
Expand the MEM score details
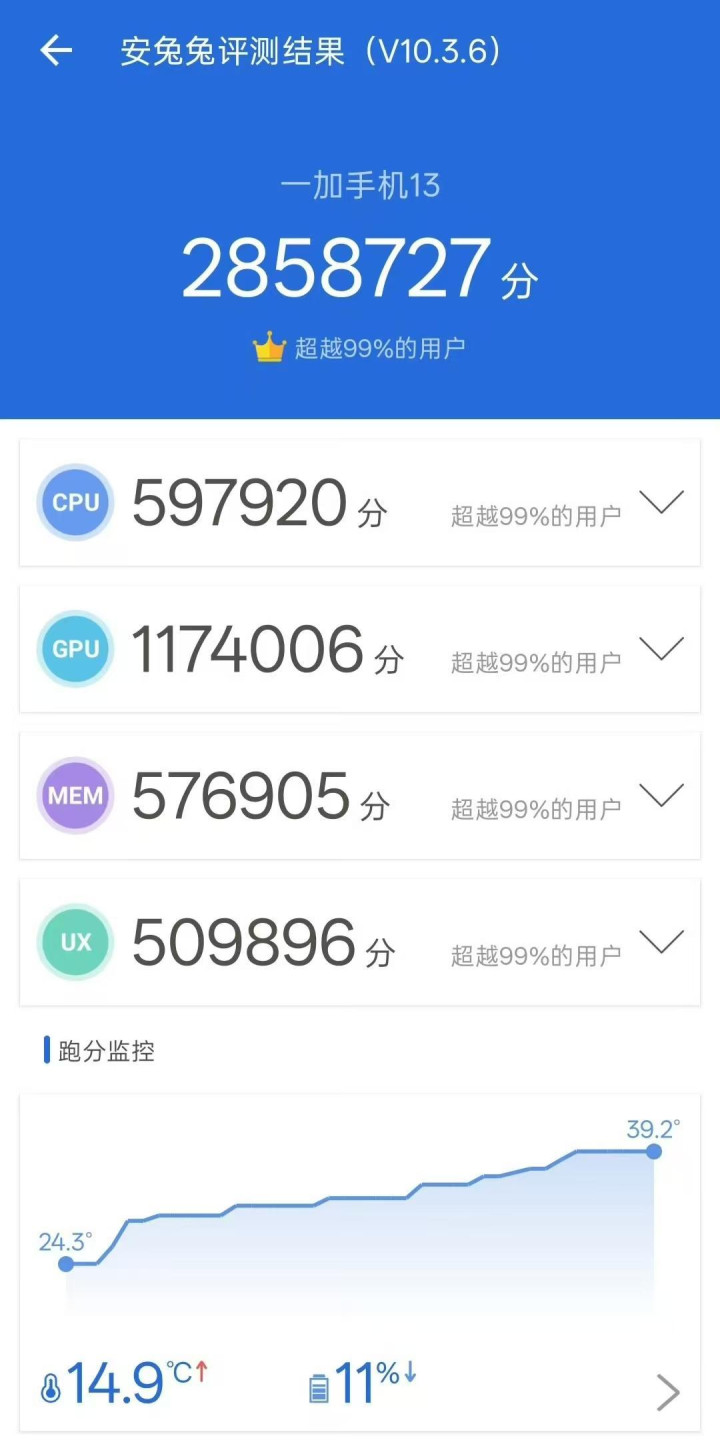(x=661, y=795)
